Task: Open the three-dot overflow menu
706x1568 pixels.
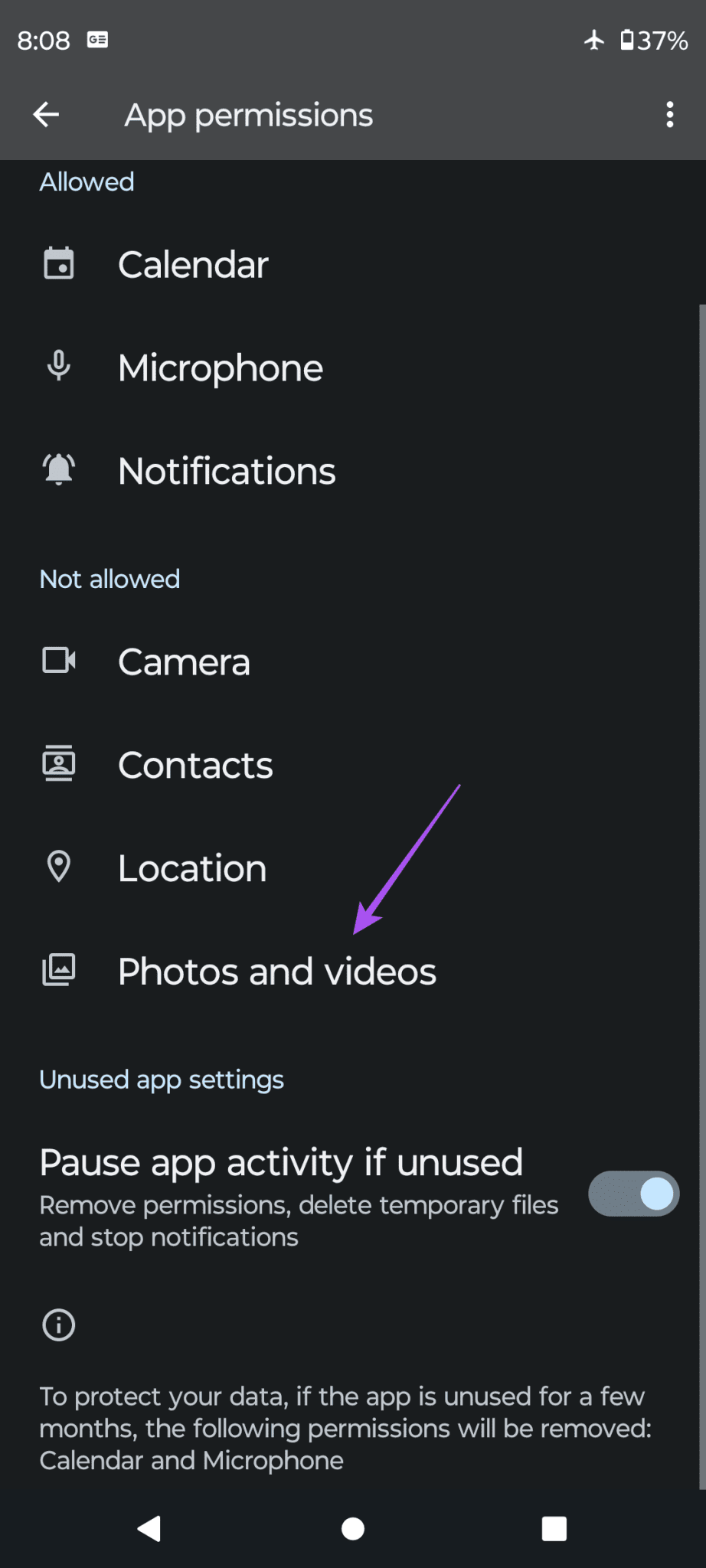Action: coord(669,115)
